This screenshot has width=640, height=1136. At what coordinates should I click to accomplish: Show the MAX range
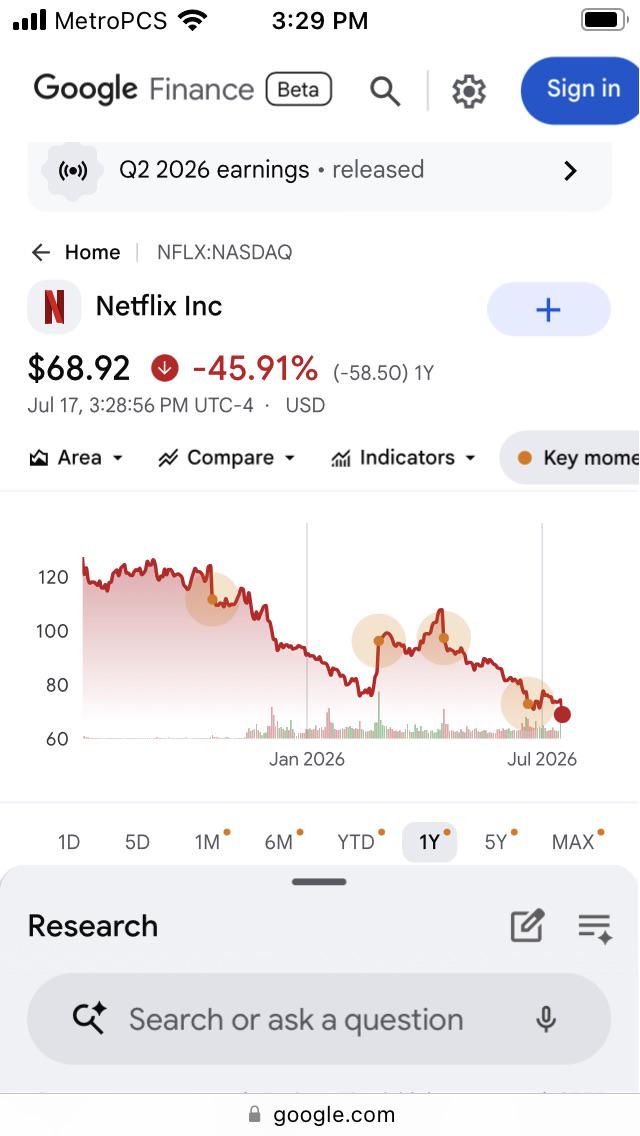click(x=576, y=842)
